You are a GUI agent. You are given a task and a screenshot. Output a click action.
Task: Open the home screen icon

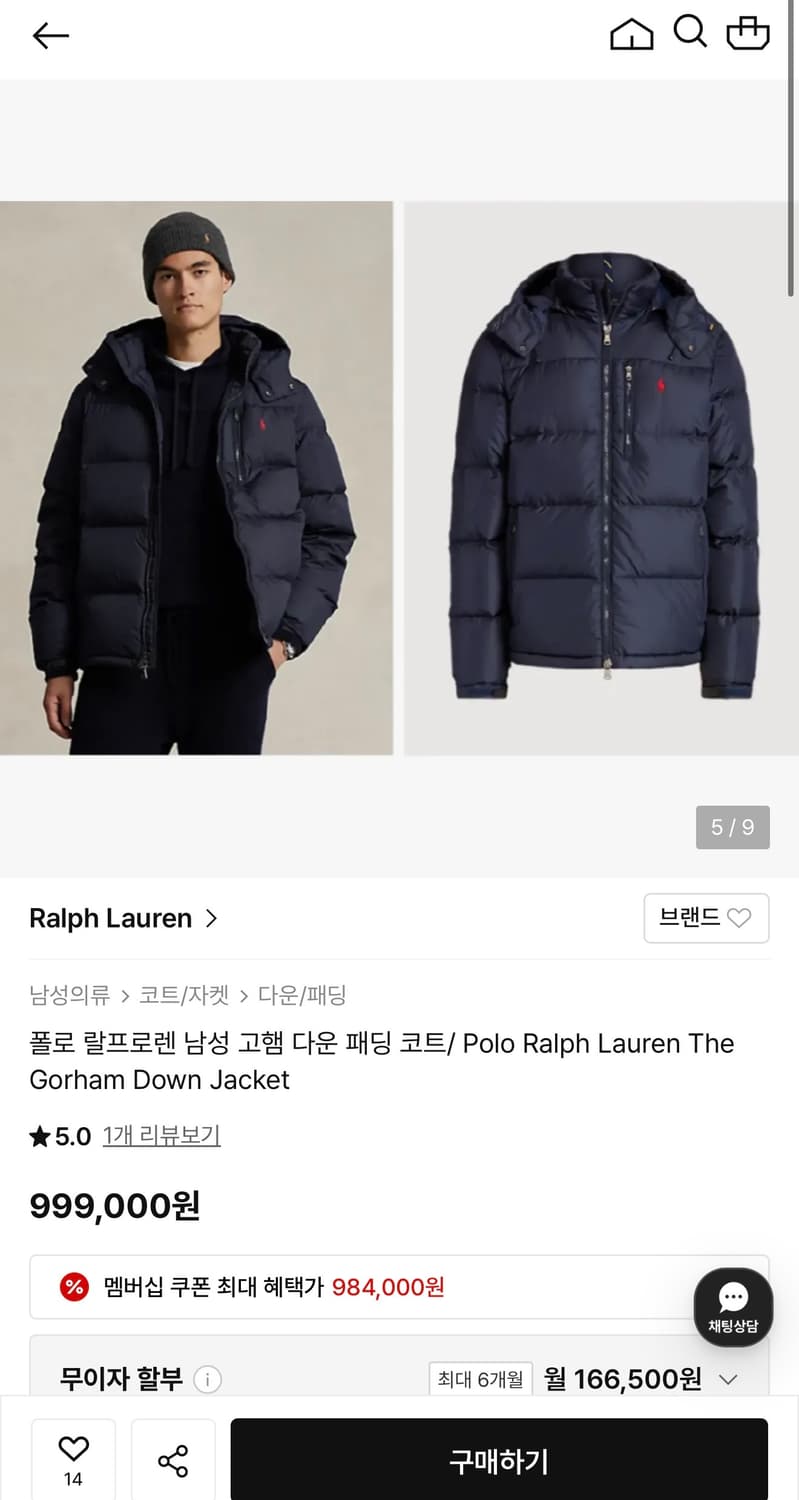(632, 34)
